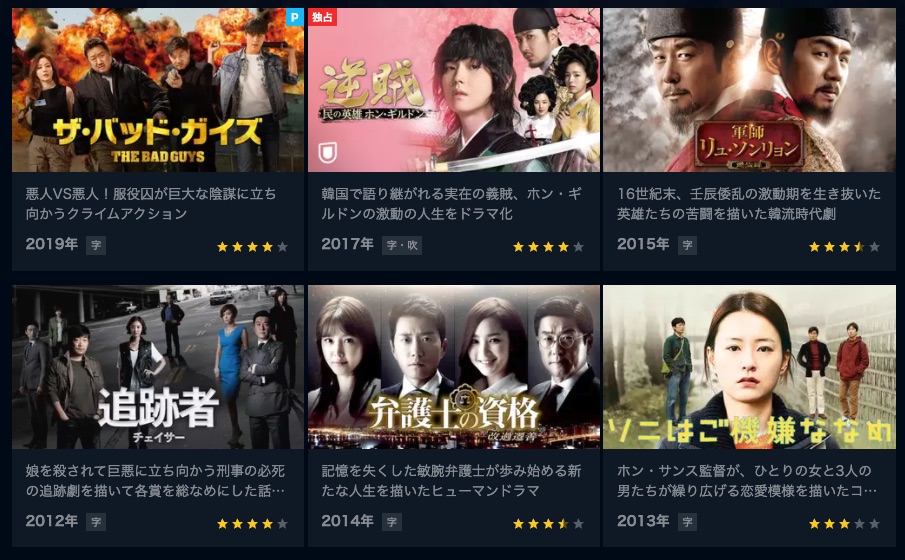Image resolution: width=905 pixels, height=560 pixels.
Task: Open the 追跡者 チェイサー drama card
Action: click(x=158, y=367)
